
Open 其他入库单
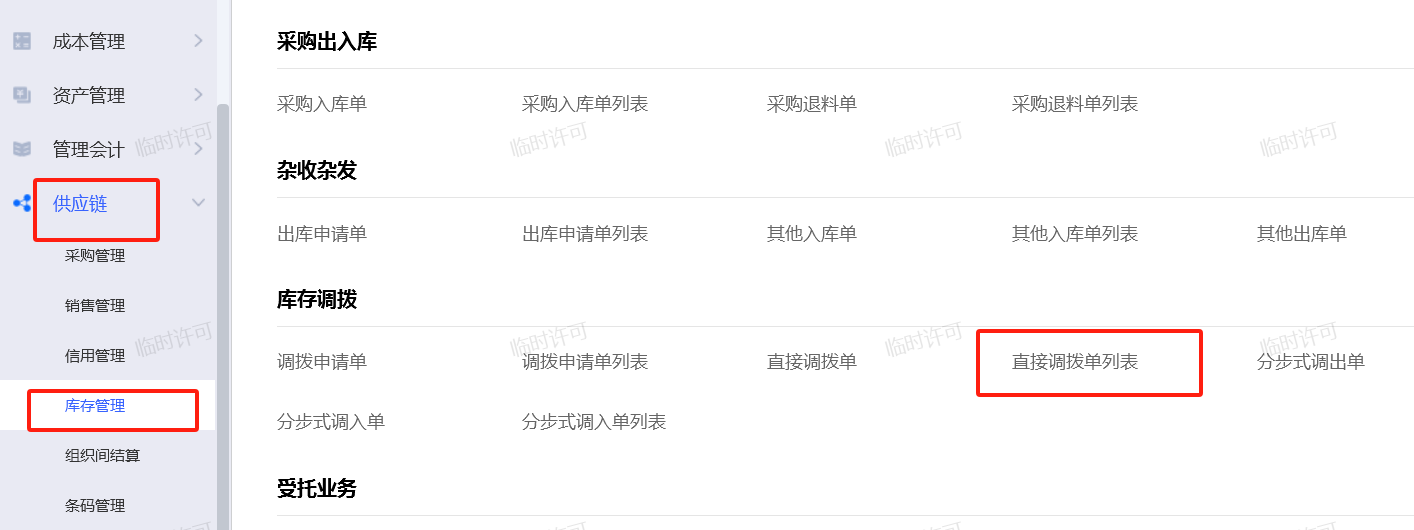click(x=812, y=234)
